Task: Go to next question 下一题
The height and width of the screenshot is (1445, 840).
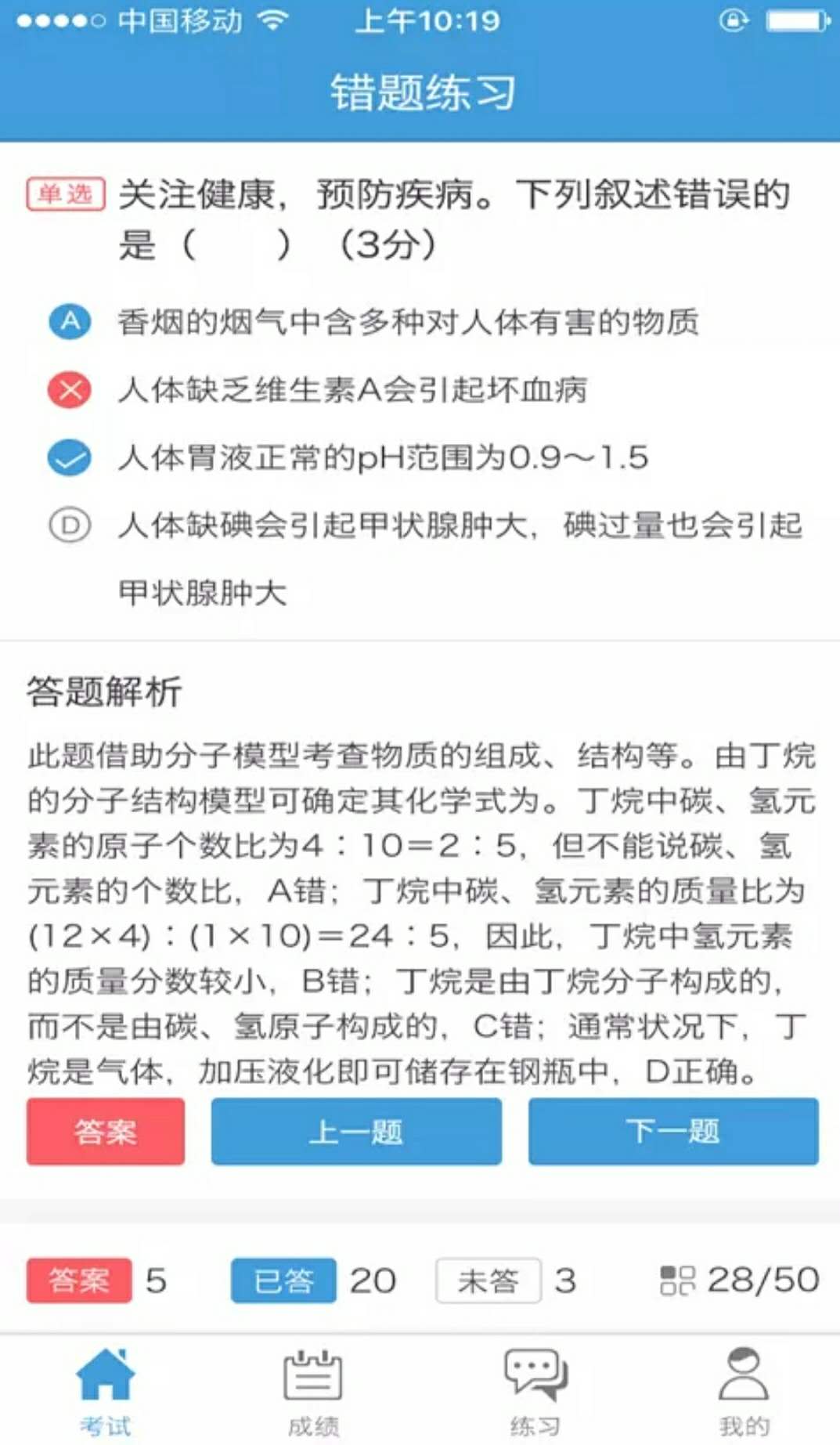Action: click(x=673, y=1131)
